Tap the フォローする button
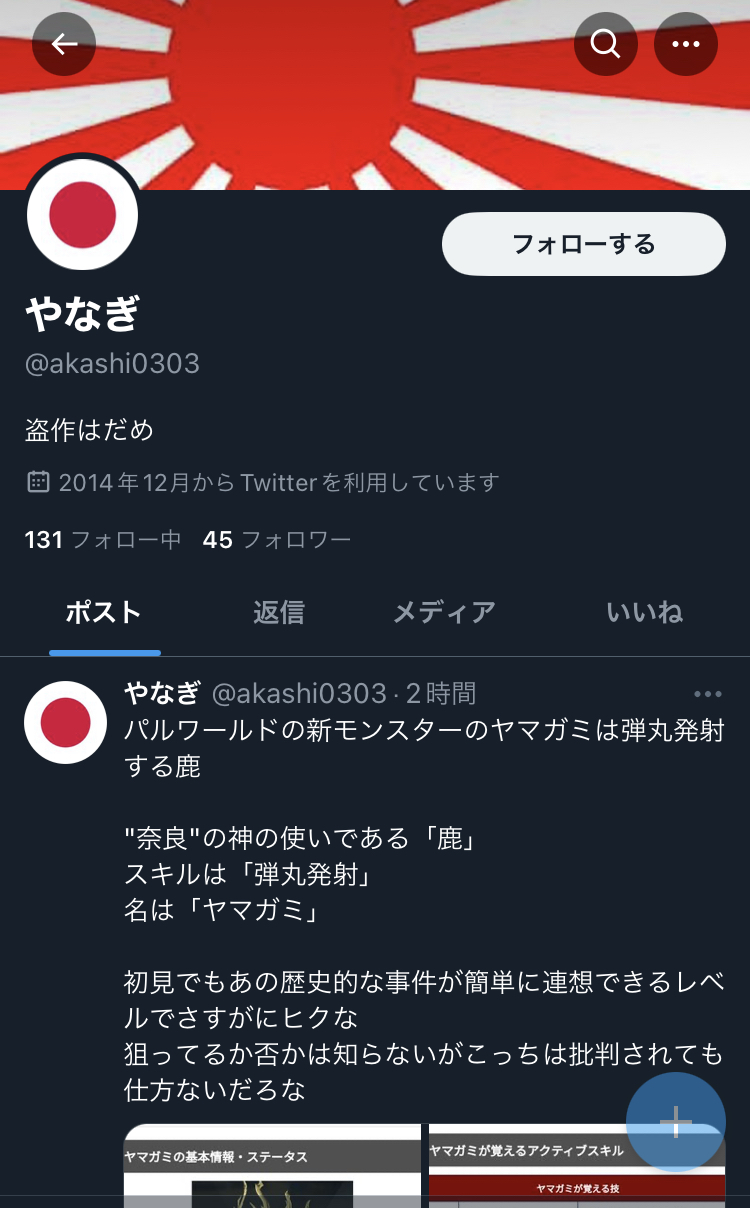 [x=584, y=244]
